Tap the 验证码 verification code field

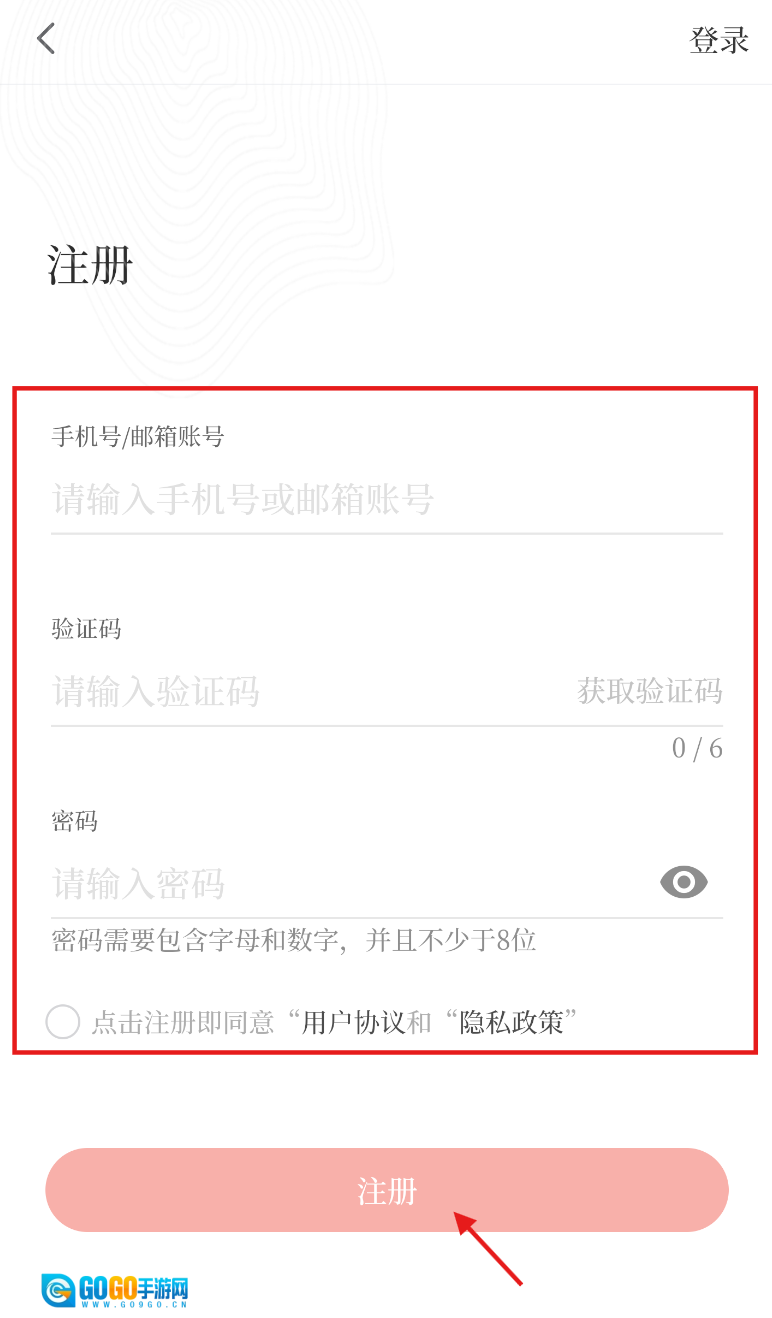point(300,691)
